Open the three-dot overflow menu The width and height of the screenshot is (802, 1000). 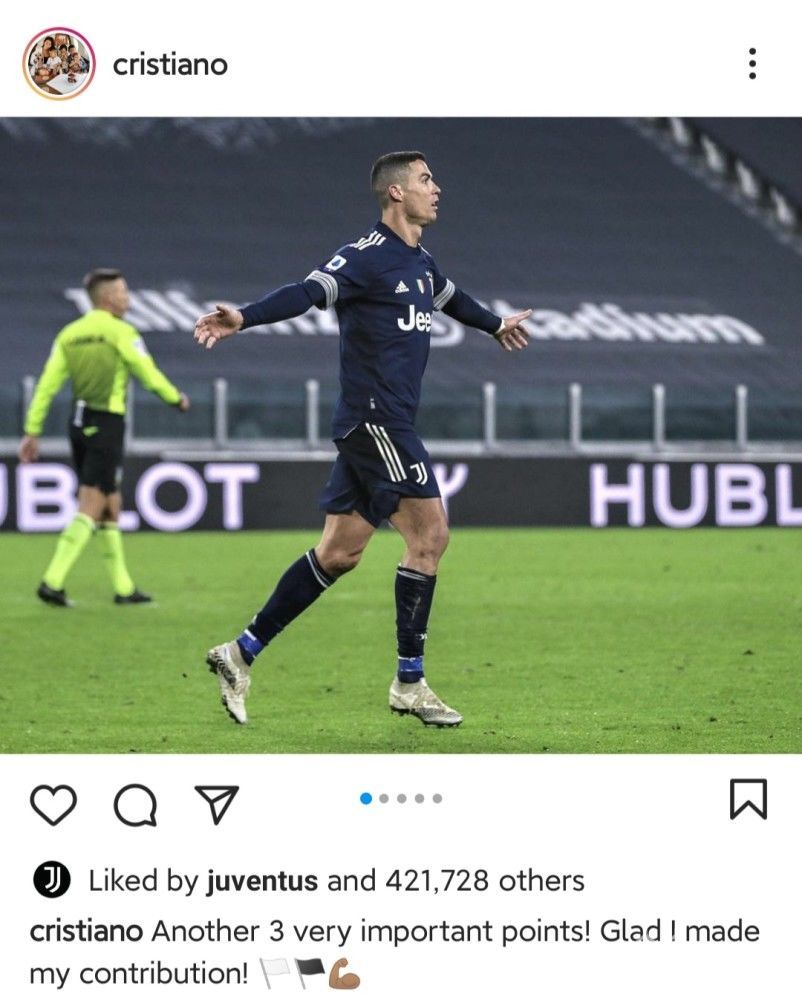tap(751, 64)
